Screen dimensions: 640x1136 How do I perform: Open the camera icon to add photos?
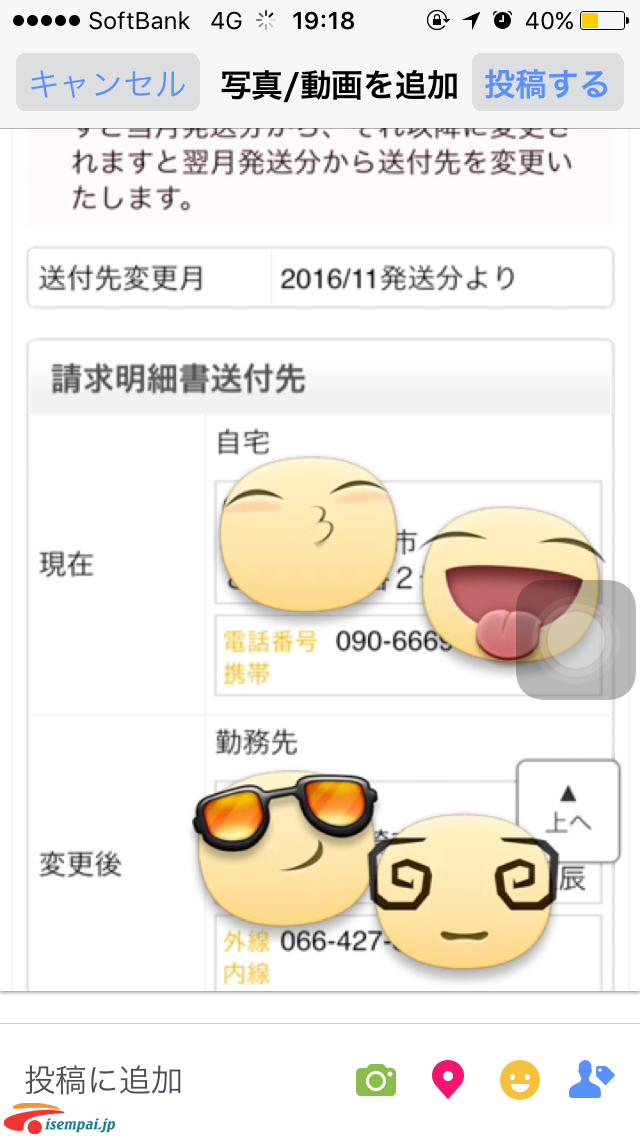376,1080
